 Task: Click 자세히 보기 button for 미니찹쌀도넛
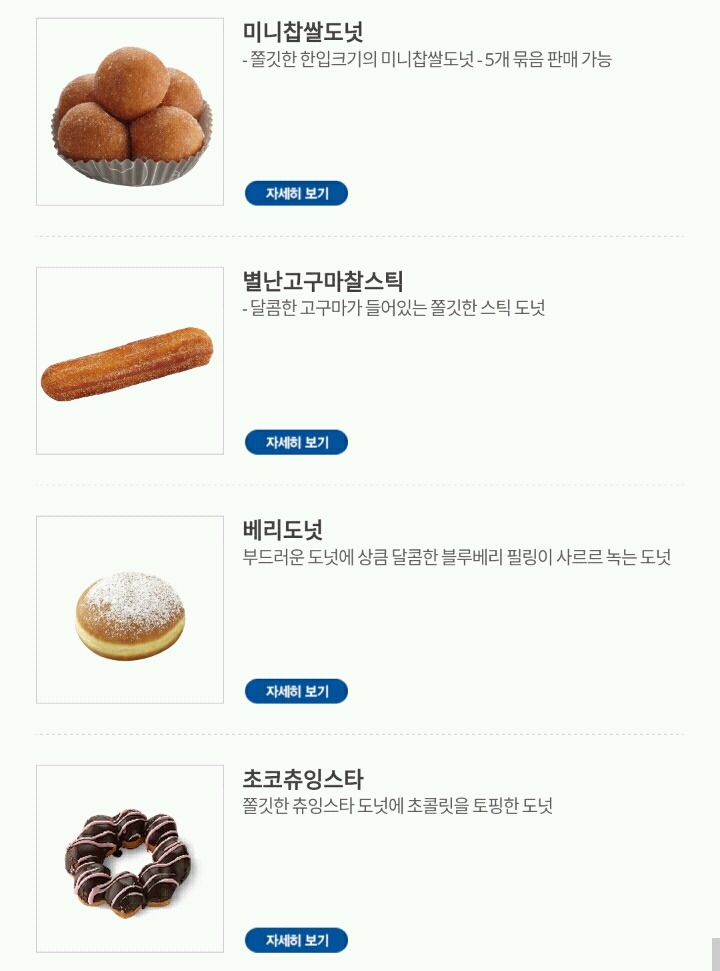297,190
